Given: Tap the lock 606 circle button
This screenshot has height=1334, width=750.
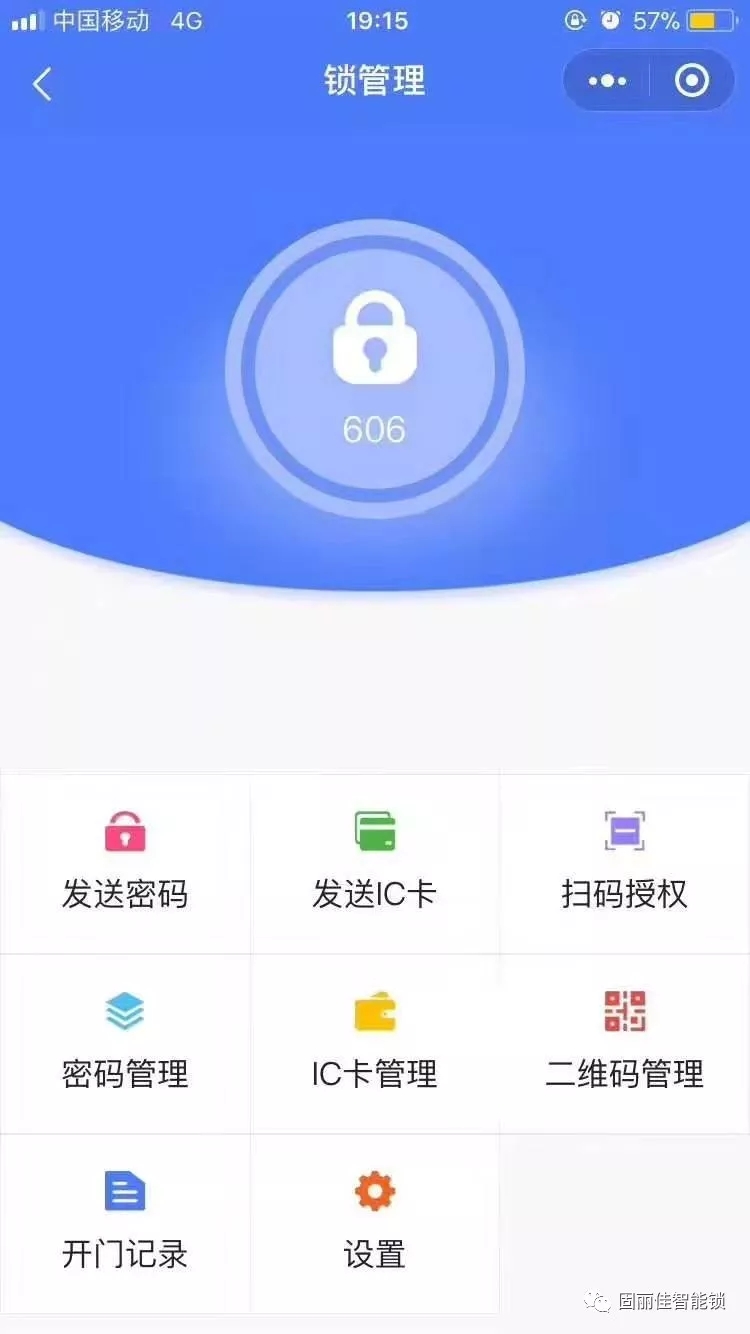Looking at the screenshot, I should point(374,370).
